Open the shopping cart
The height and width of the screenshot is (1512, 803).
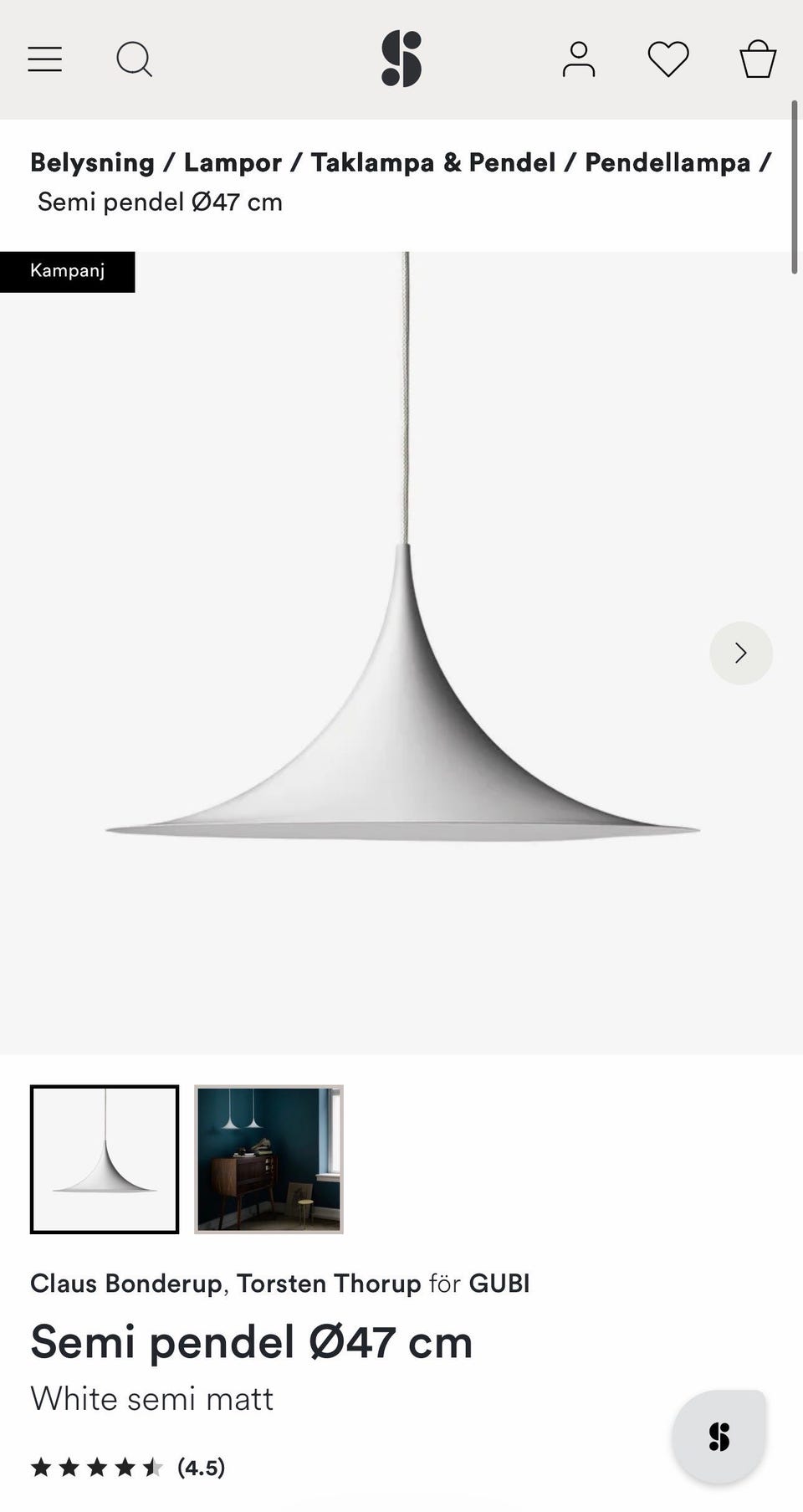757,59
